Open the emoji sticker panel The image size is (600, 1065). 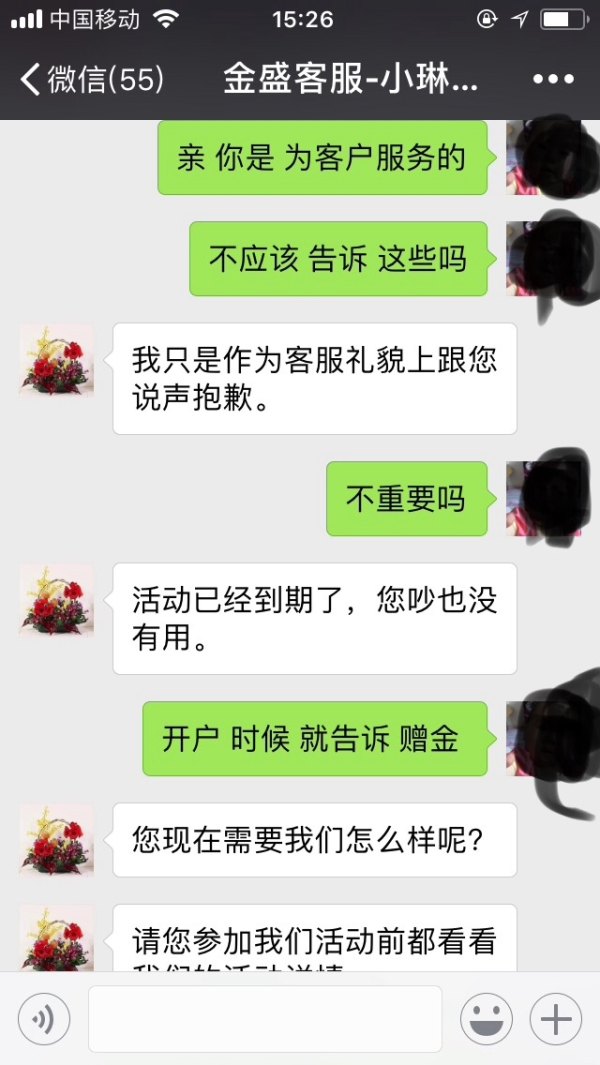point(486,1019)
